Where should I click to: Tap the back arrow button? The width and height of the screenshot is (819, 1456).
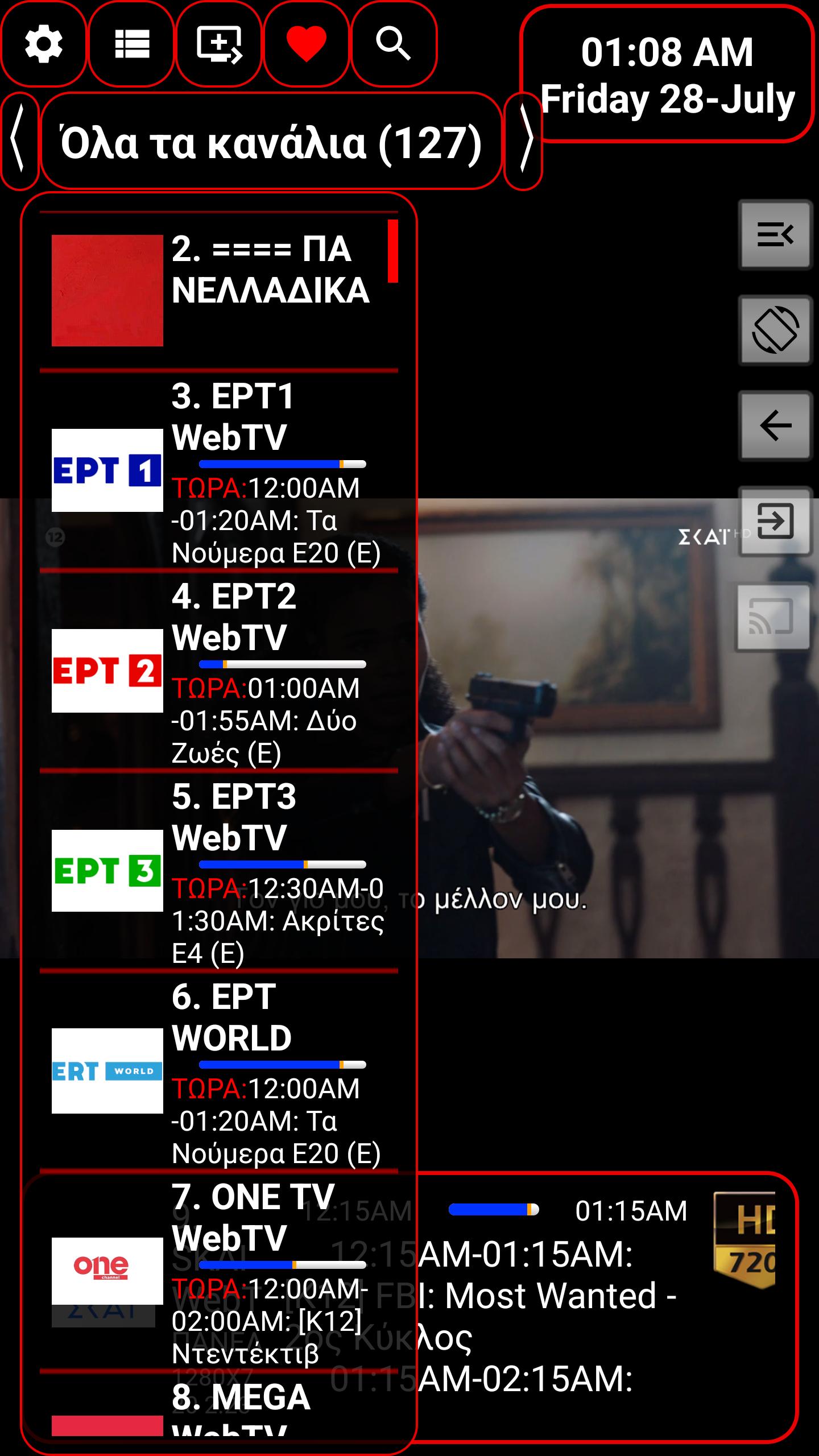click(775, 425)
